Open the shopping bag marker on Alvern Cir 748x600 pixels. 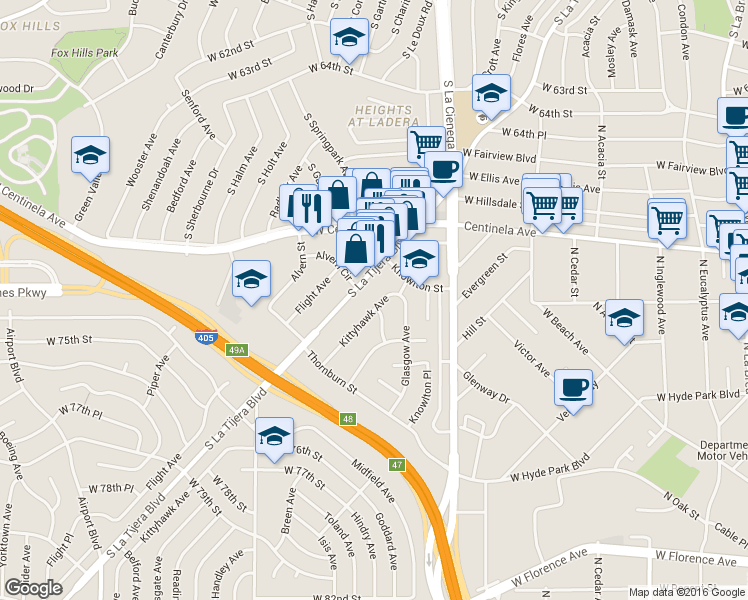[355, 252]
